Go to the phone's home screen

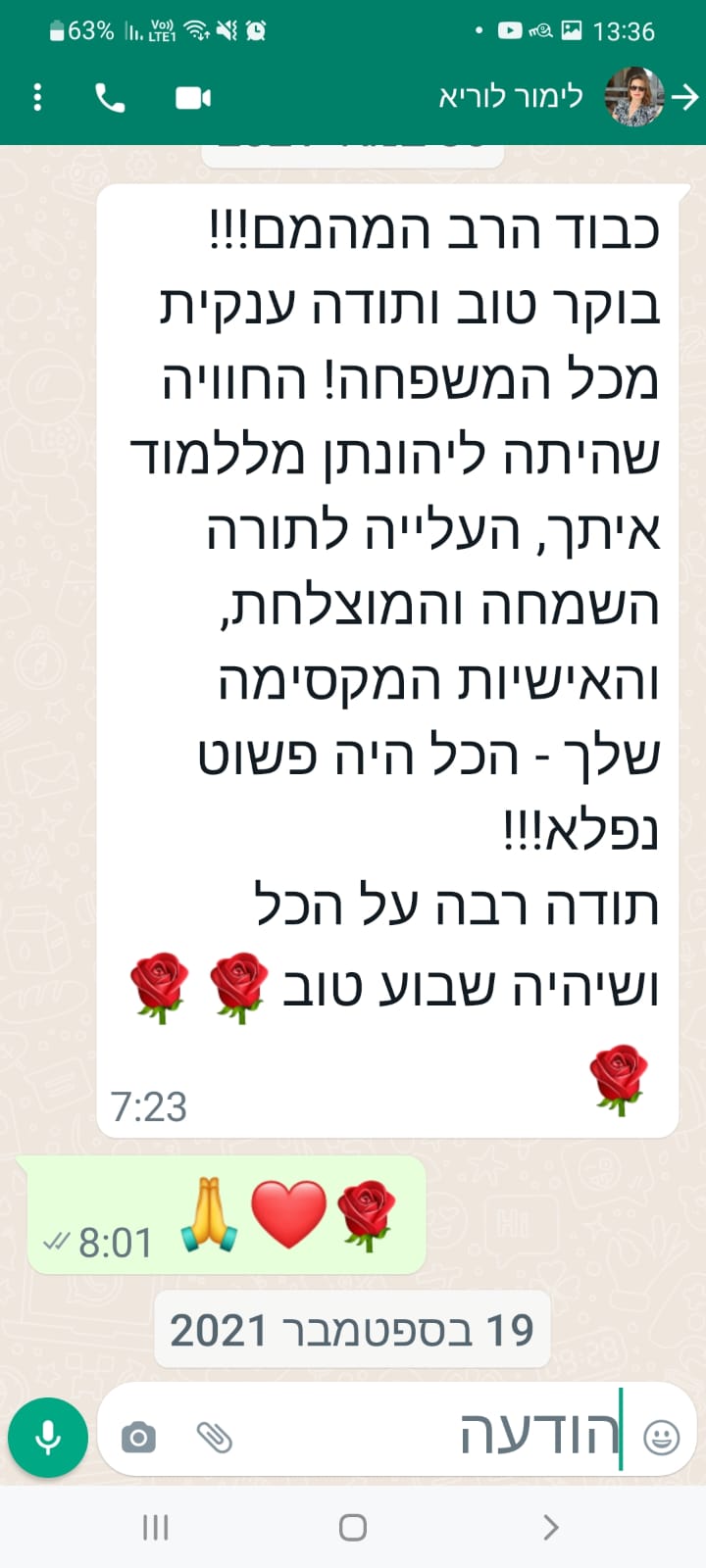pos(353,1527)
